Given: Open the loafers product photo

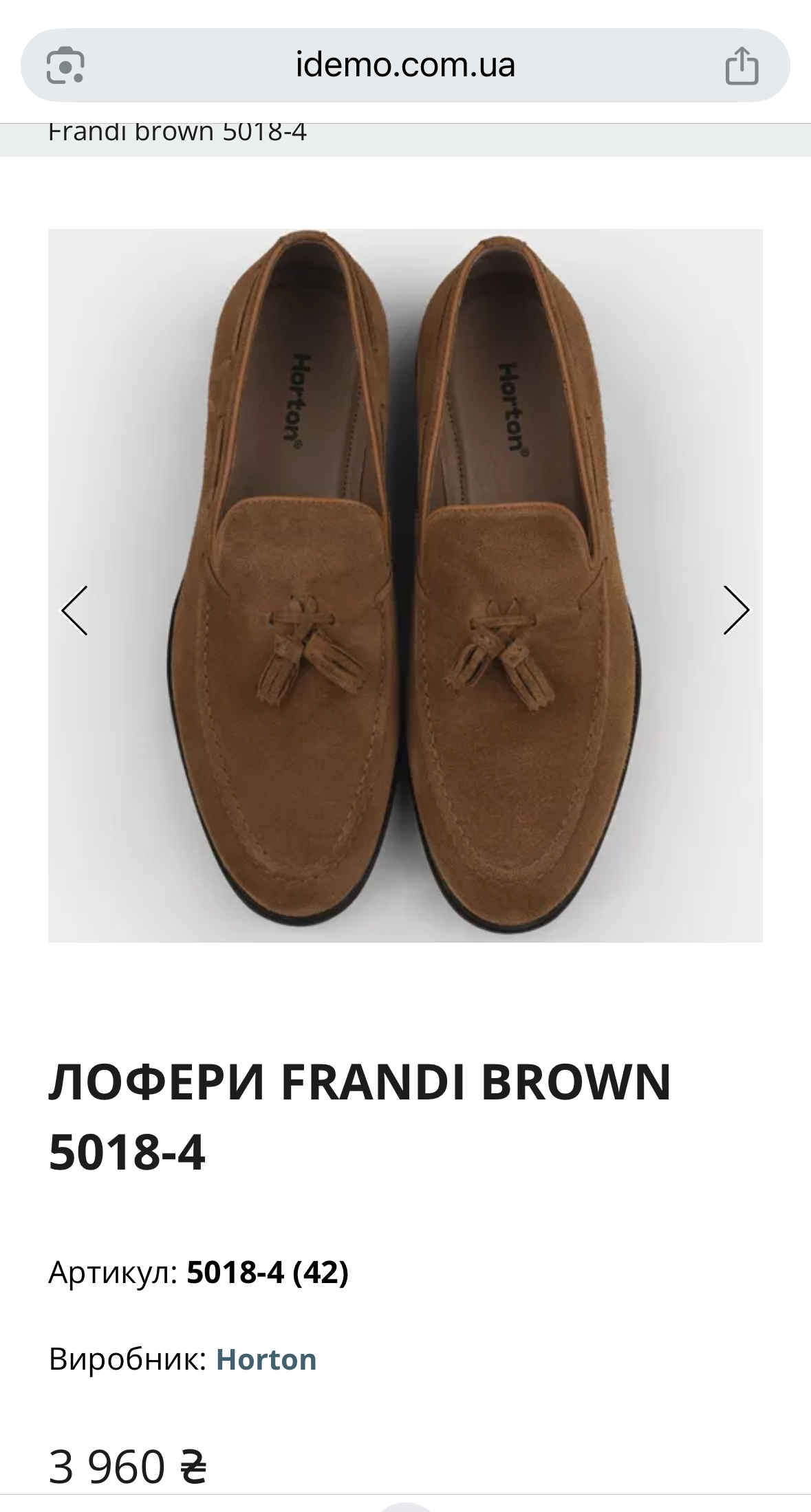Looking at the screenshot, I should click(405, 585).
